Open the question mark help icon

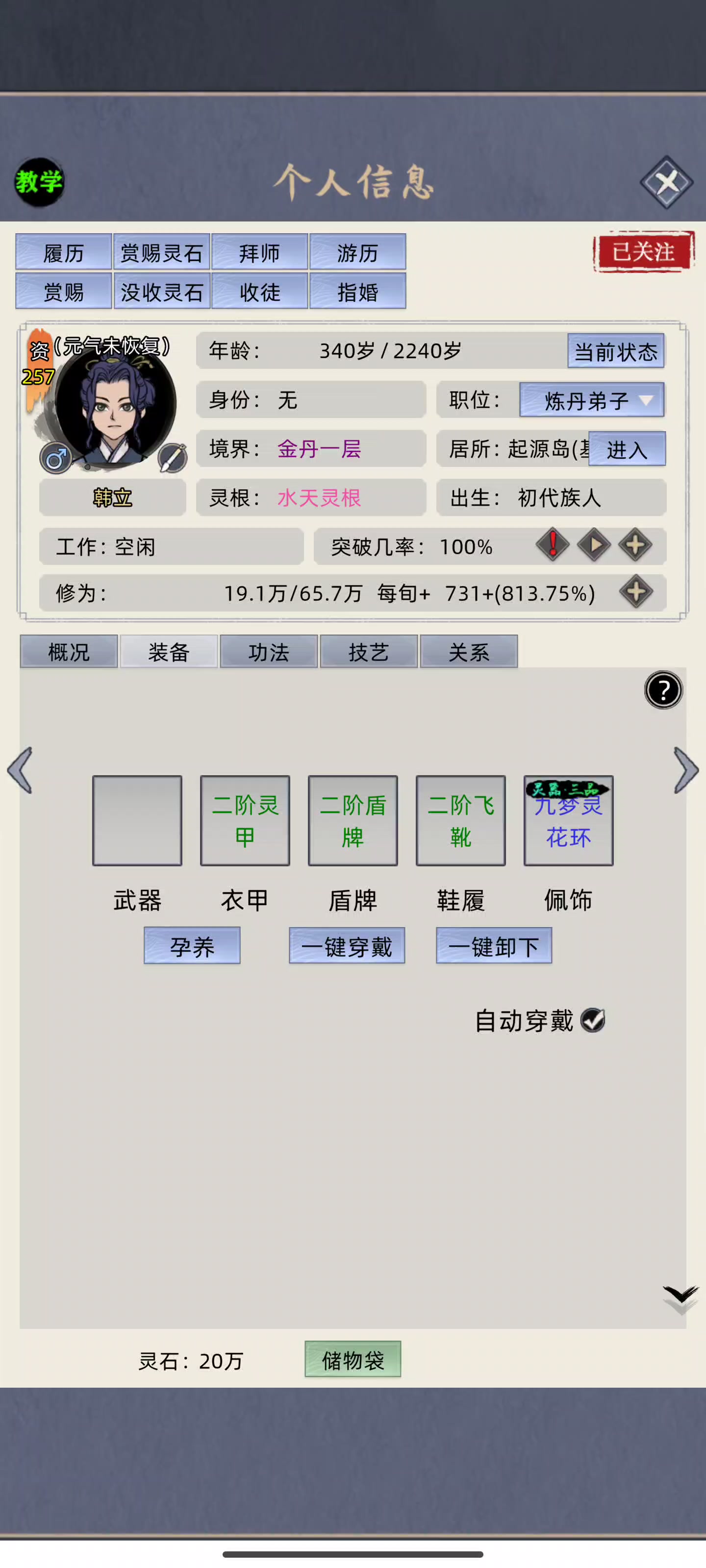pyautogui.click(x=663, y=689)
